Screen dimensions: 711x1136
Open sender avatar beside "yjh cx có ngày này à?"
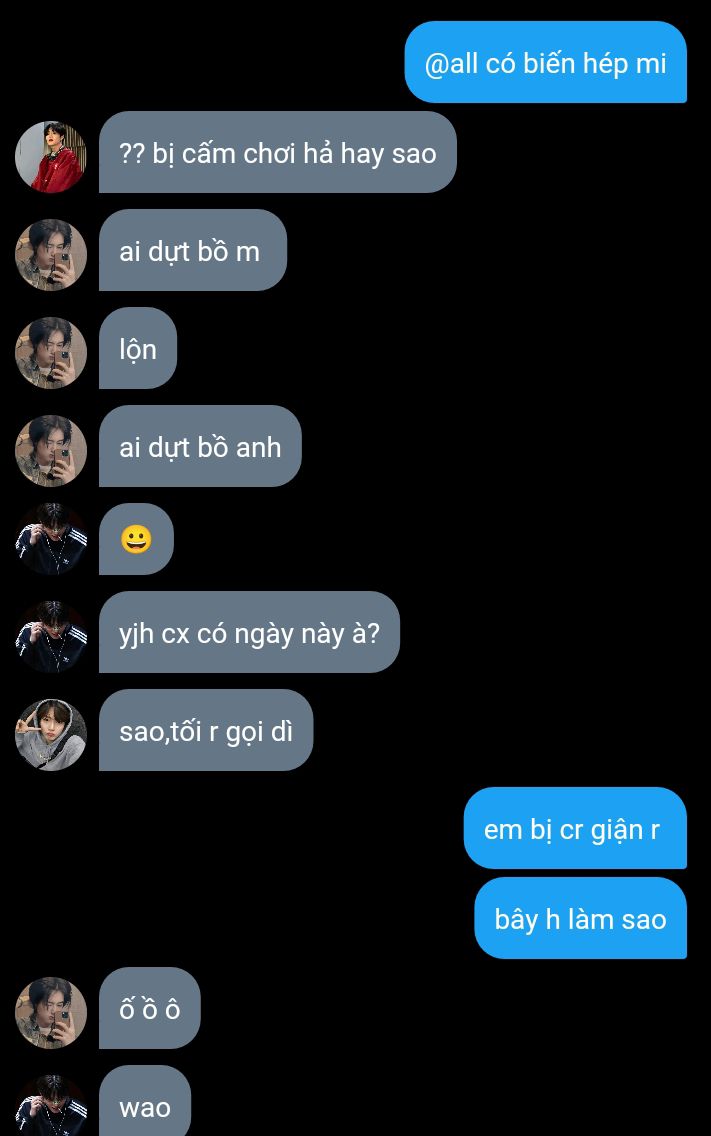pos(51,636)
